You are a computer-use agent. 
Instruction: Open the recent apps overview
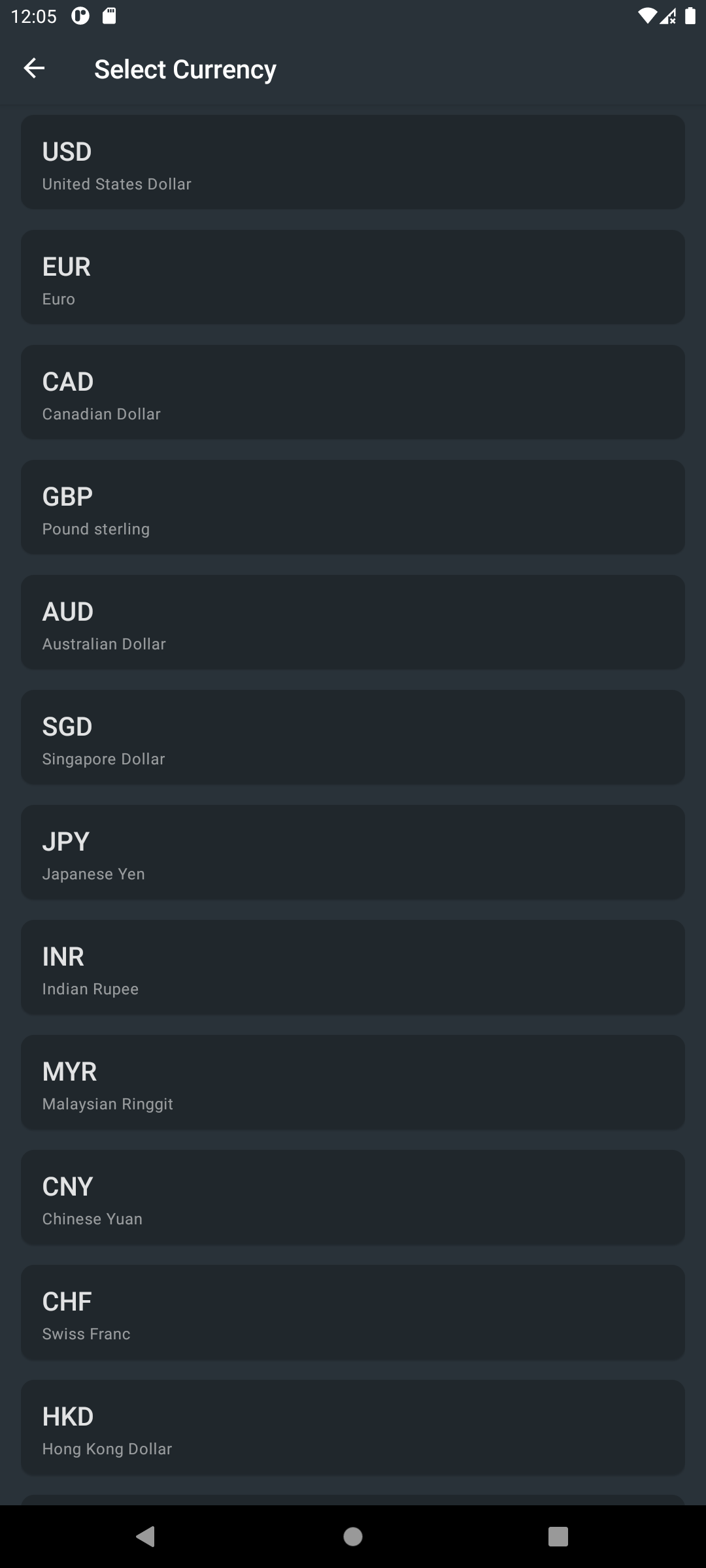[558, 1537]
